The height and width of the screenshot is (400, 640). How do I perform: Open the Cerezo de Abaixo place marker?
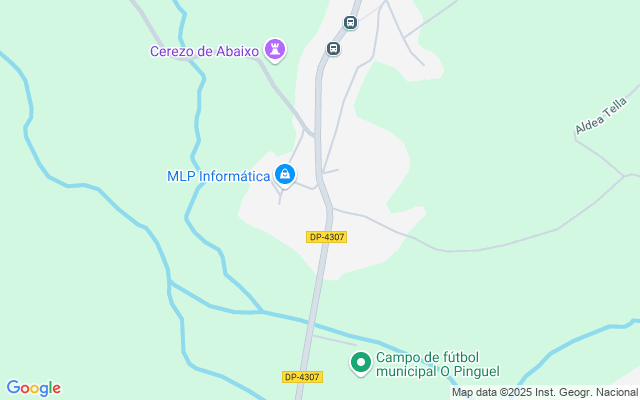click(275, 48)
